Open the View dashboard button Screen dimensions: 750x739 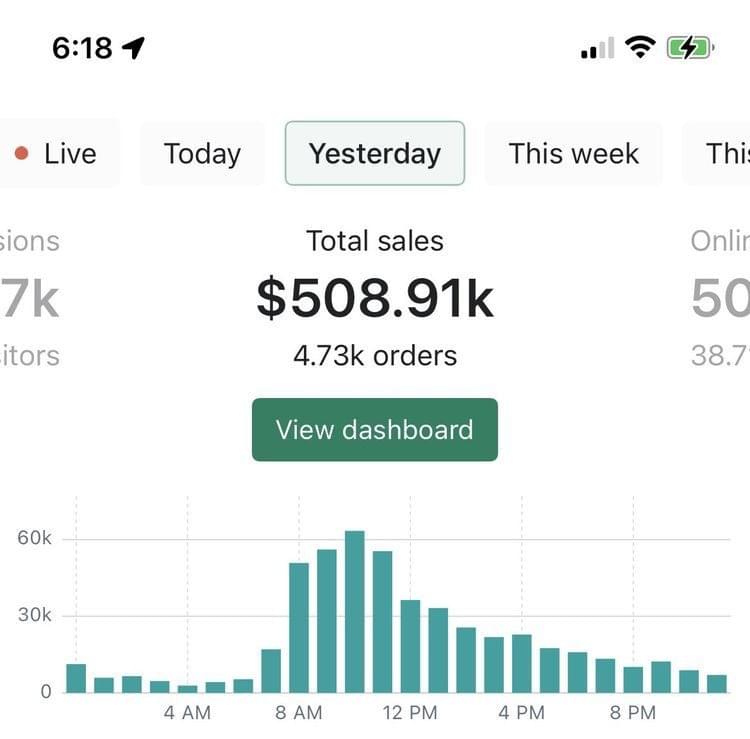(375, 430)
